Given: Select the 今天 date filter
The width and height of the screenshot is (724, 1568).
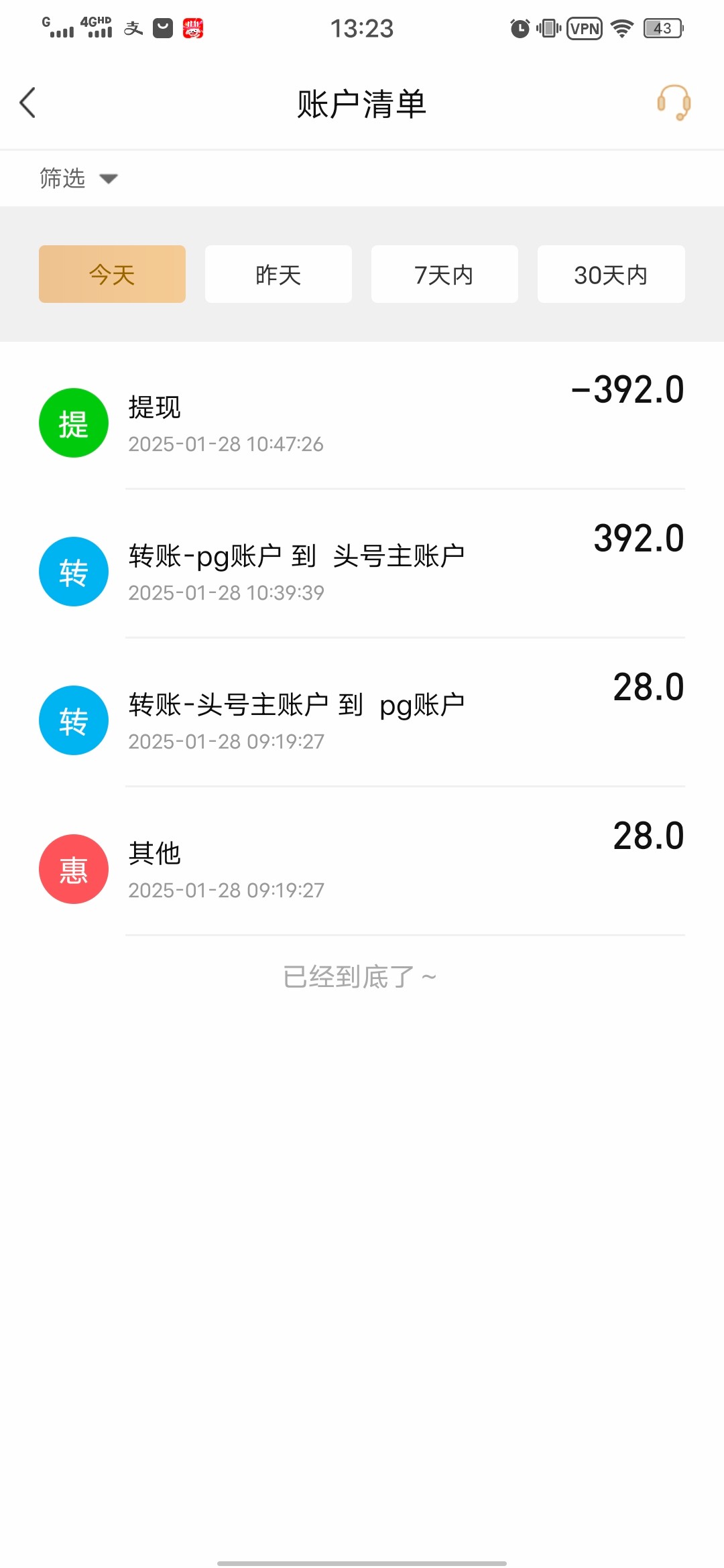Looking at the screenshot, I should (112, 274).
